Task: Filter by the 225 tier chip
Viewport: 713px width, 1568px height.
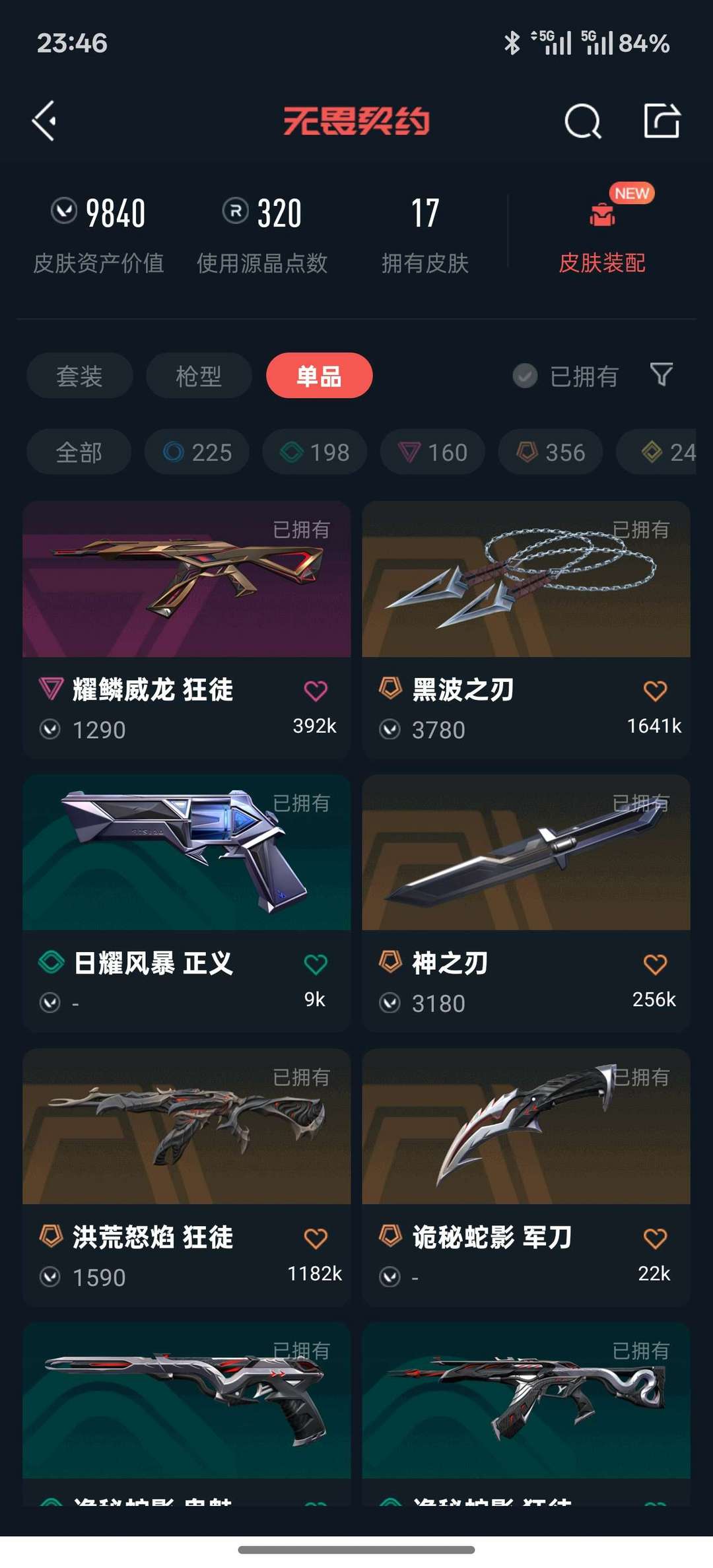Action: click(197, 452)
